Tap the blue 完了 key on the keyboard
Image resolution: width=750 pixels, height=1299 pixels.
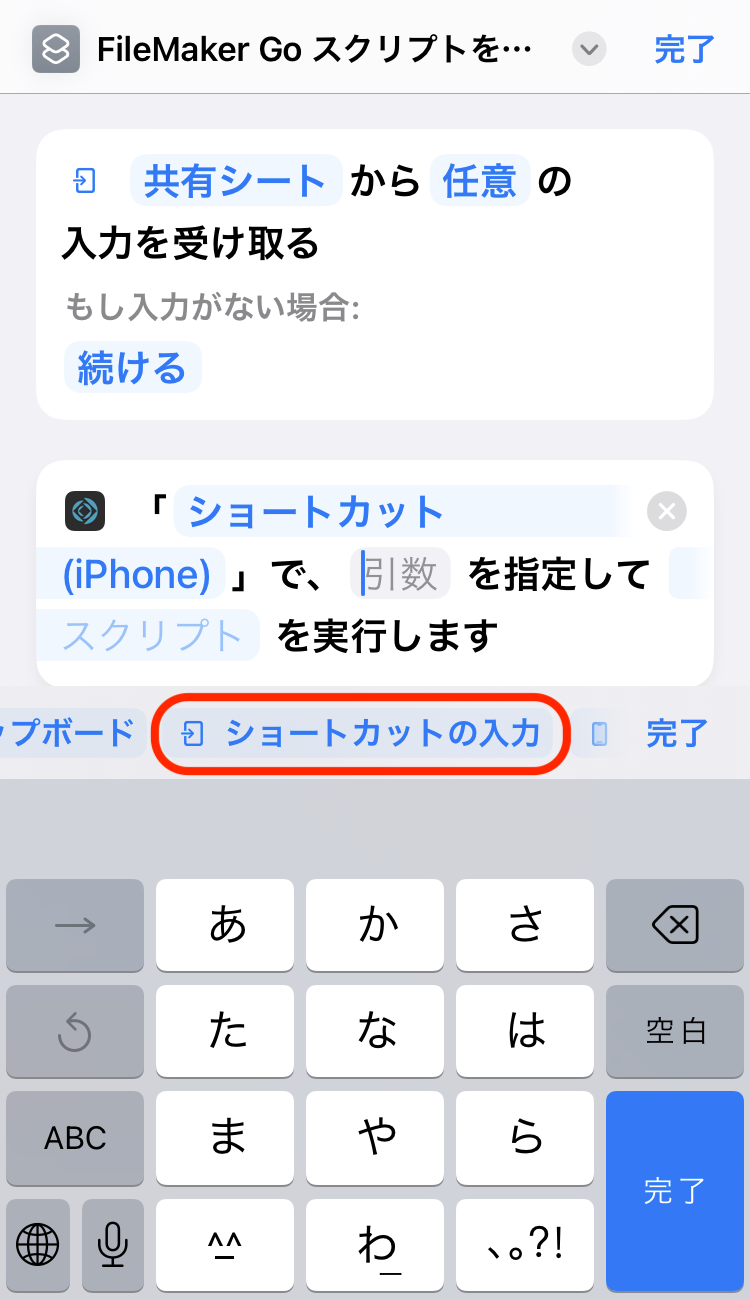coord(675,1190)
